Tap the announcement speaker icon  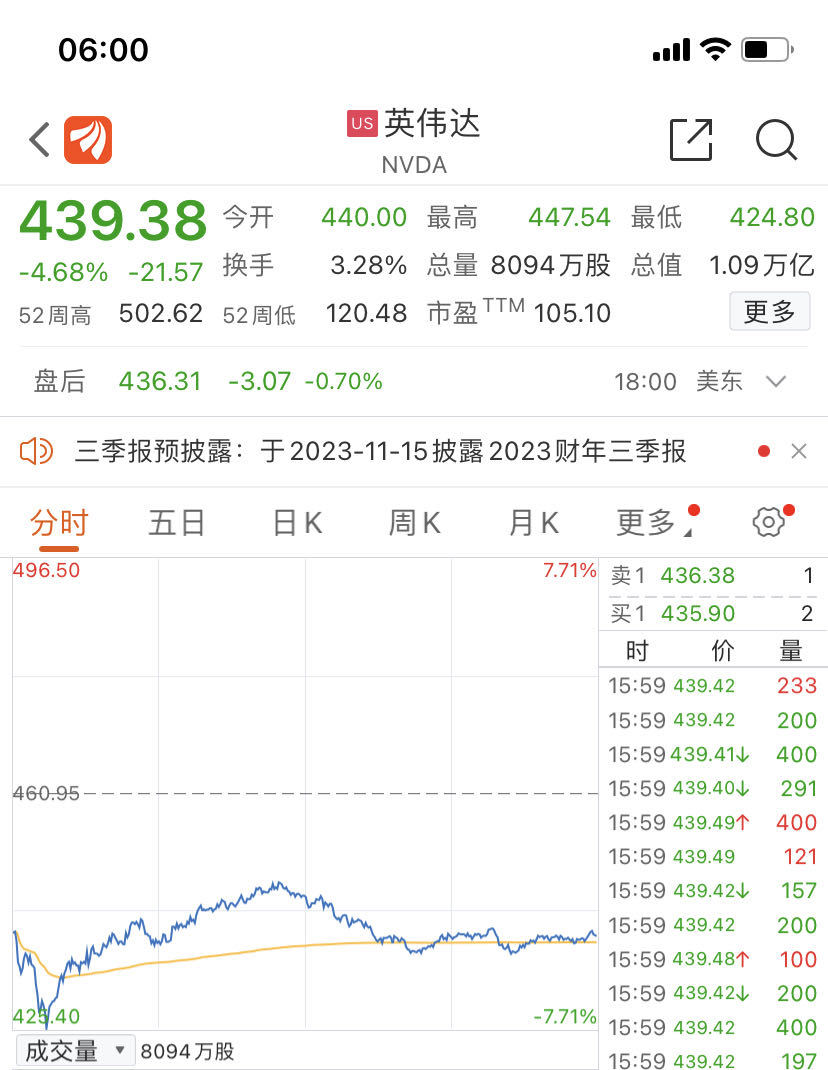point(37,451)
